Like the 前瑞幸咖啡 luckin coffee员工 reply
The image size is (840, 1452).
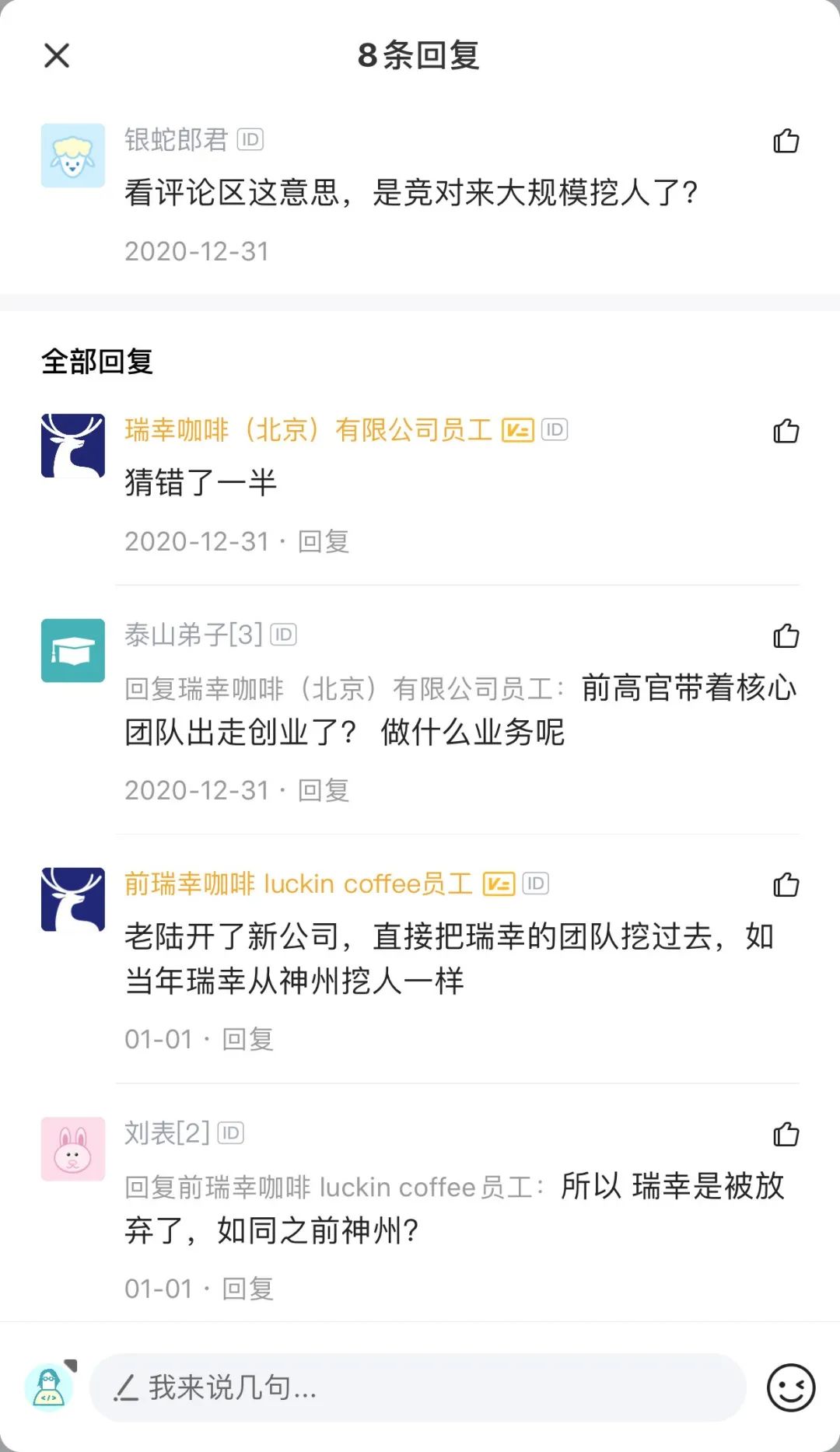pos(786,884)
